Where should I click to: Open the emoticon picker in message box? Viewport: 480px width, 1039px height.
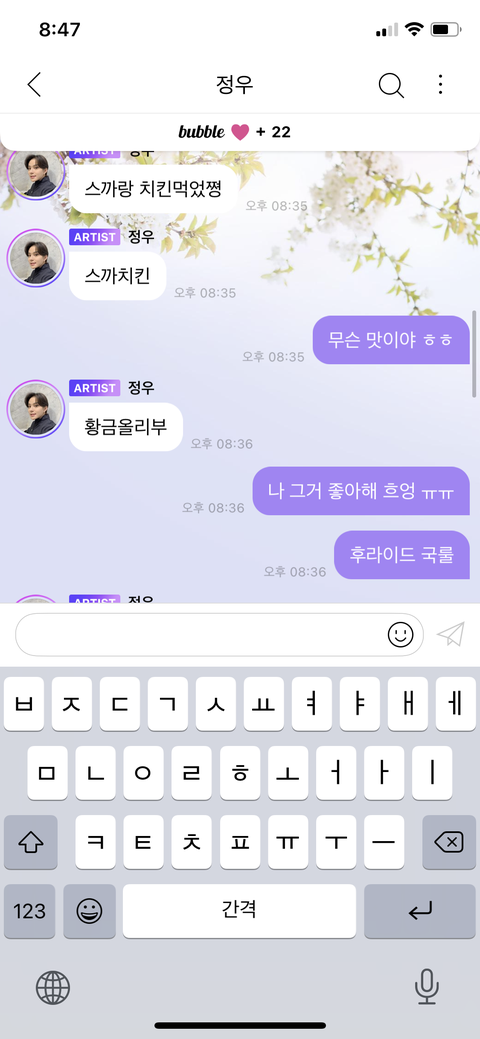400,635
